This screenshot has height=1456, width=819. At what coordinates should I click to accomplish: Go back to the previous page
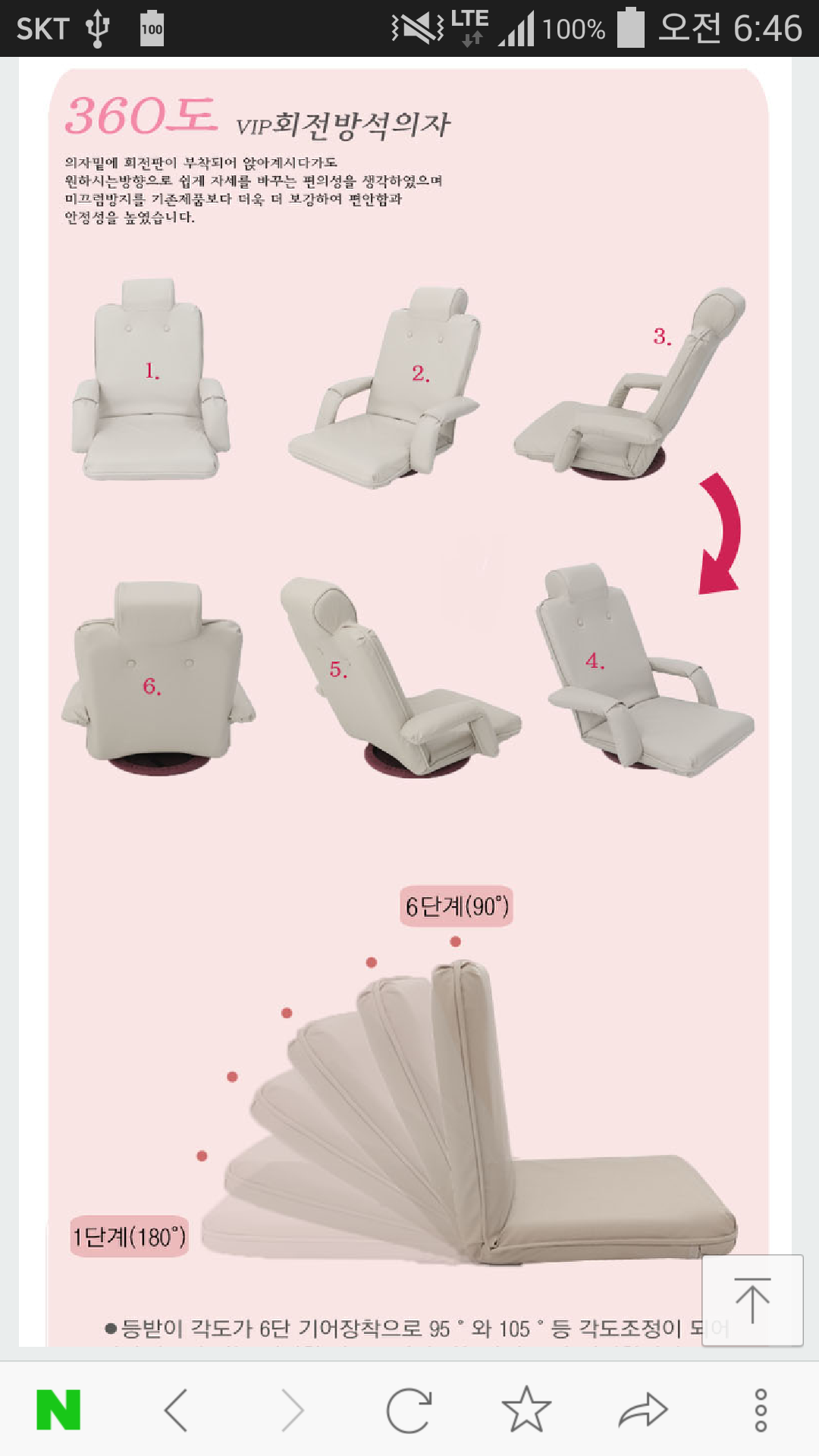[176, 1410]
